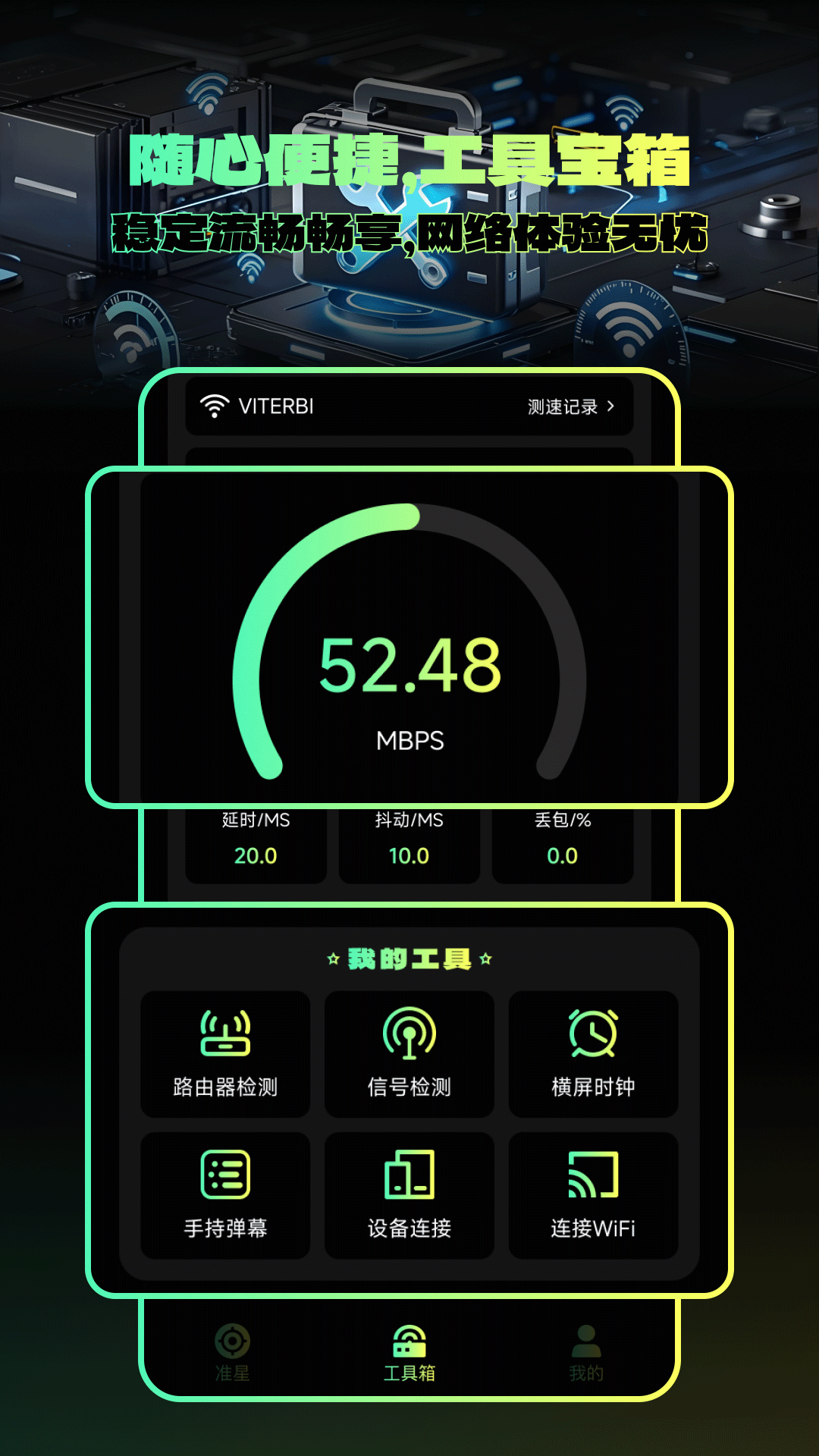Viewport: 819px width, 1456px height.
Task: Click the chevron arrow next to 测速记录
Action: [611, 407]
